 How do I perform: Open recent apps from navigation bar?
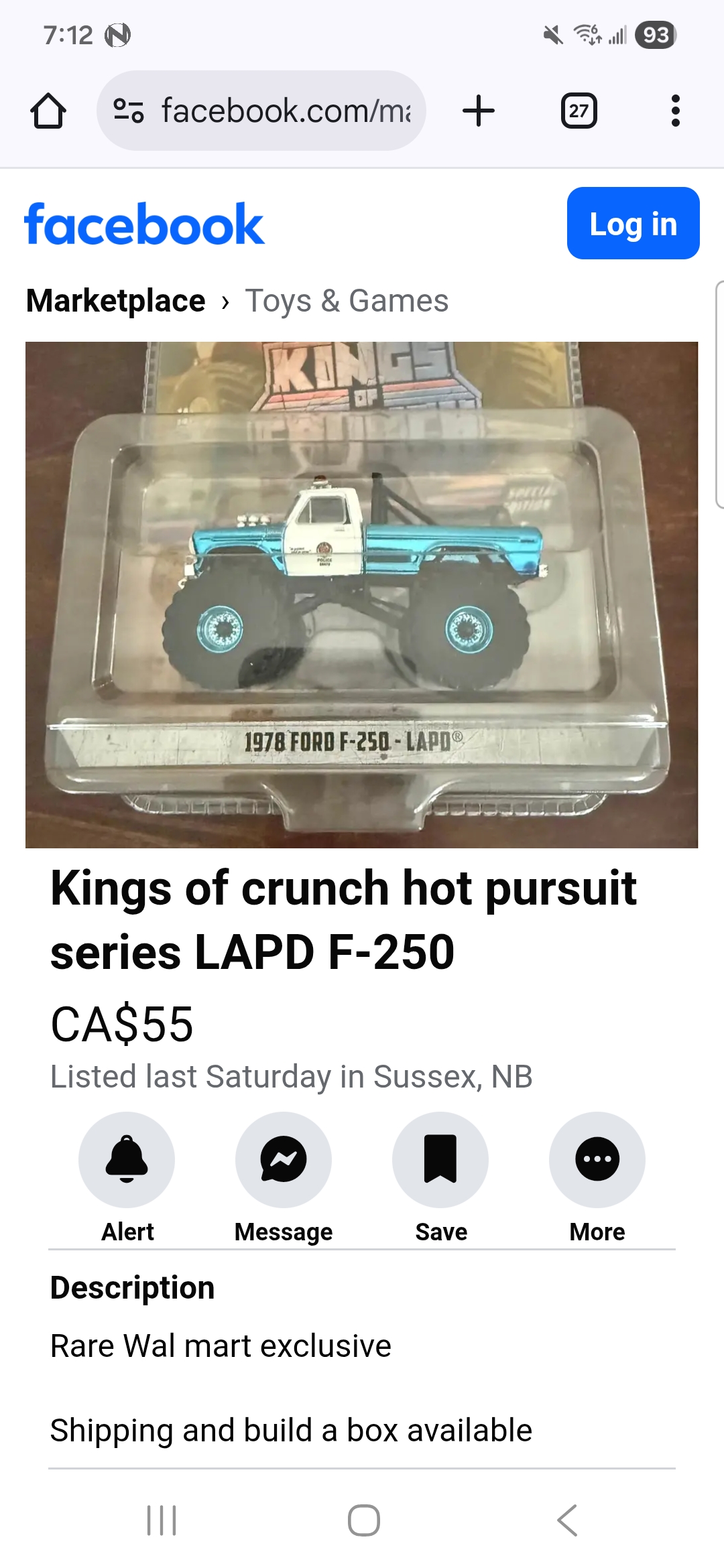tap(162, 1520)
